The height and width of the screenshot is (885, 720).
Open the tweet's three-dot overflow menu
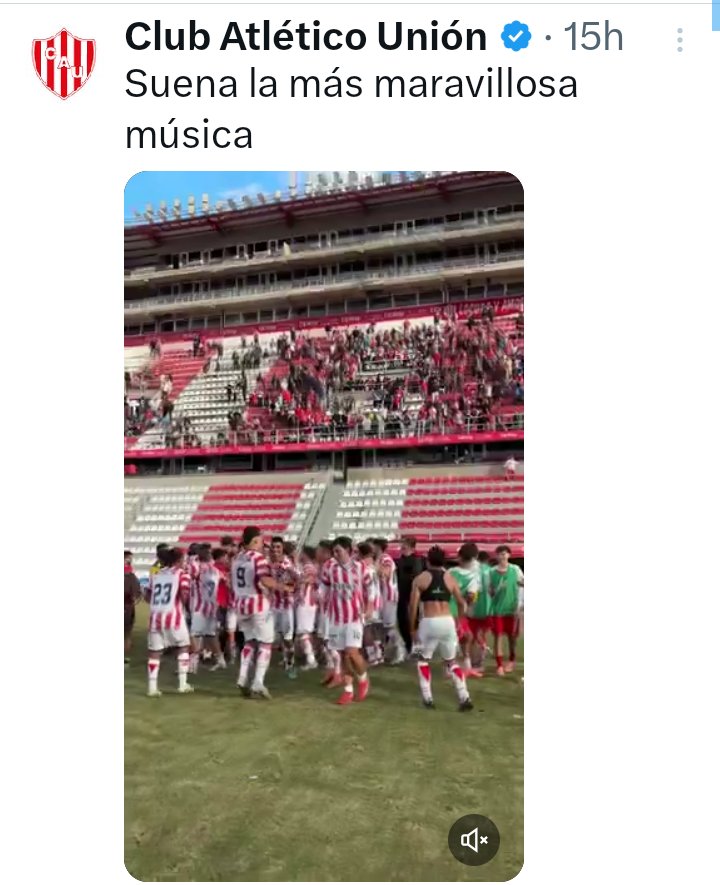[x=680, y=40]
